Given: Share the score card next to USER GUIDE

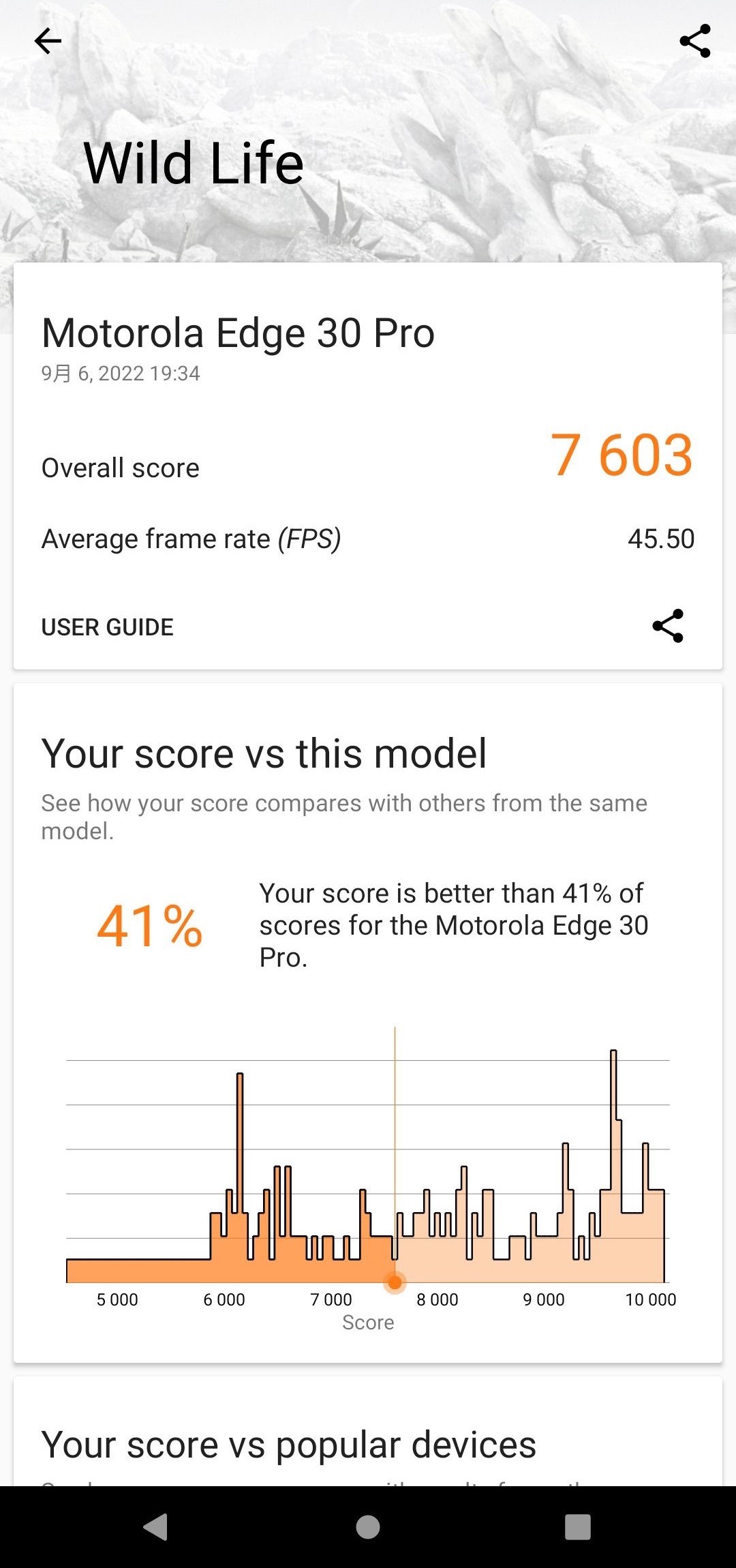Looking at the screenshot, I should (x=667, y=626).
